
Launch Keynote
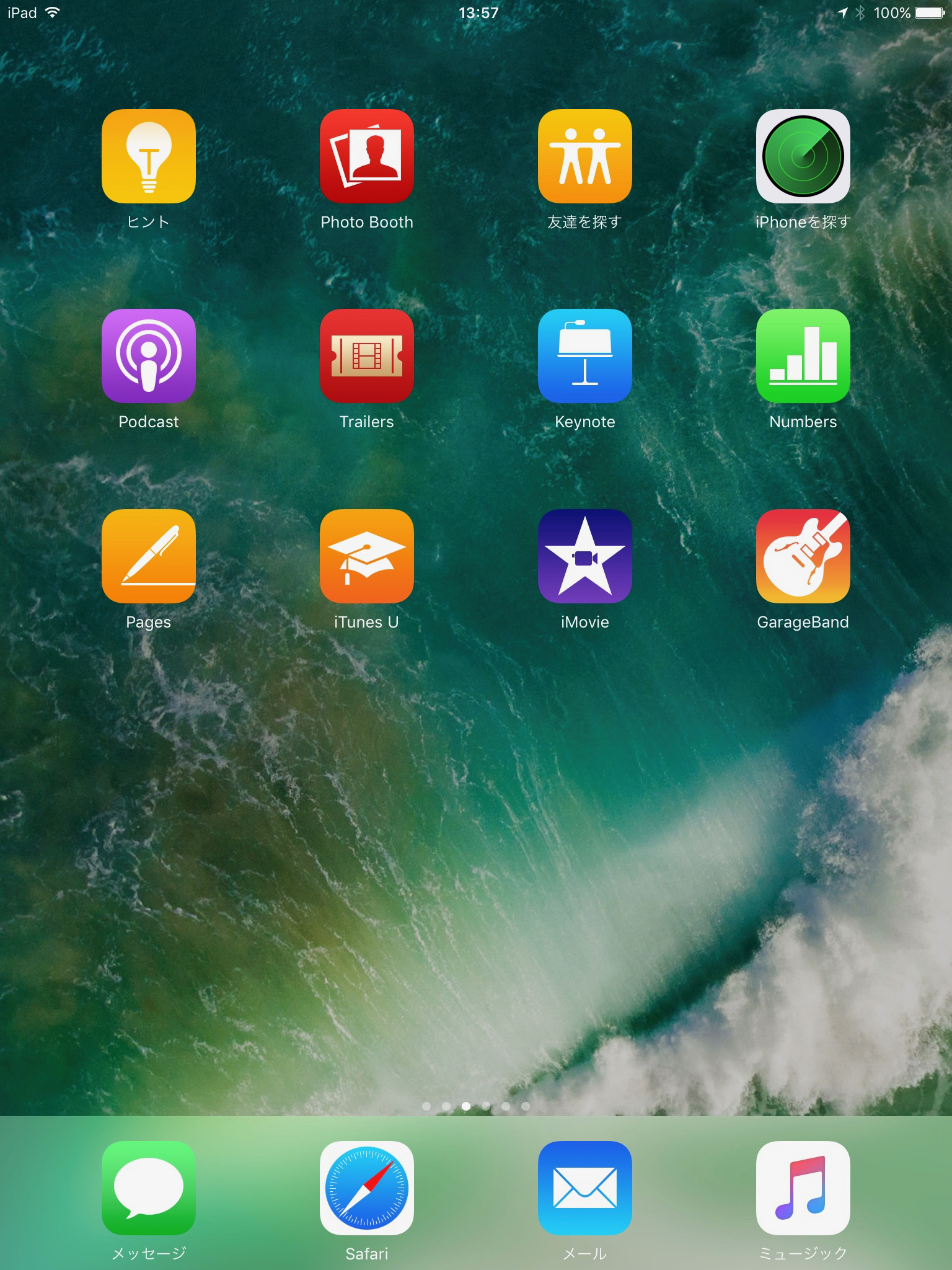click(585, 356)
